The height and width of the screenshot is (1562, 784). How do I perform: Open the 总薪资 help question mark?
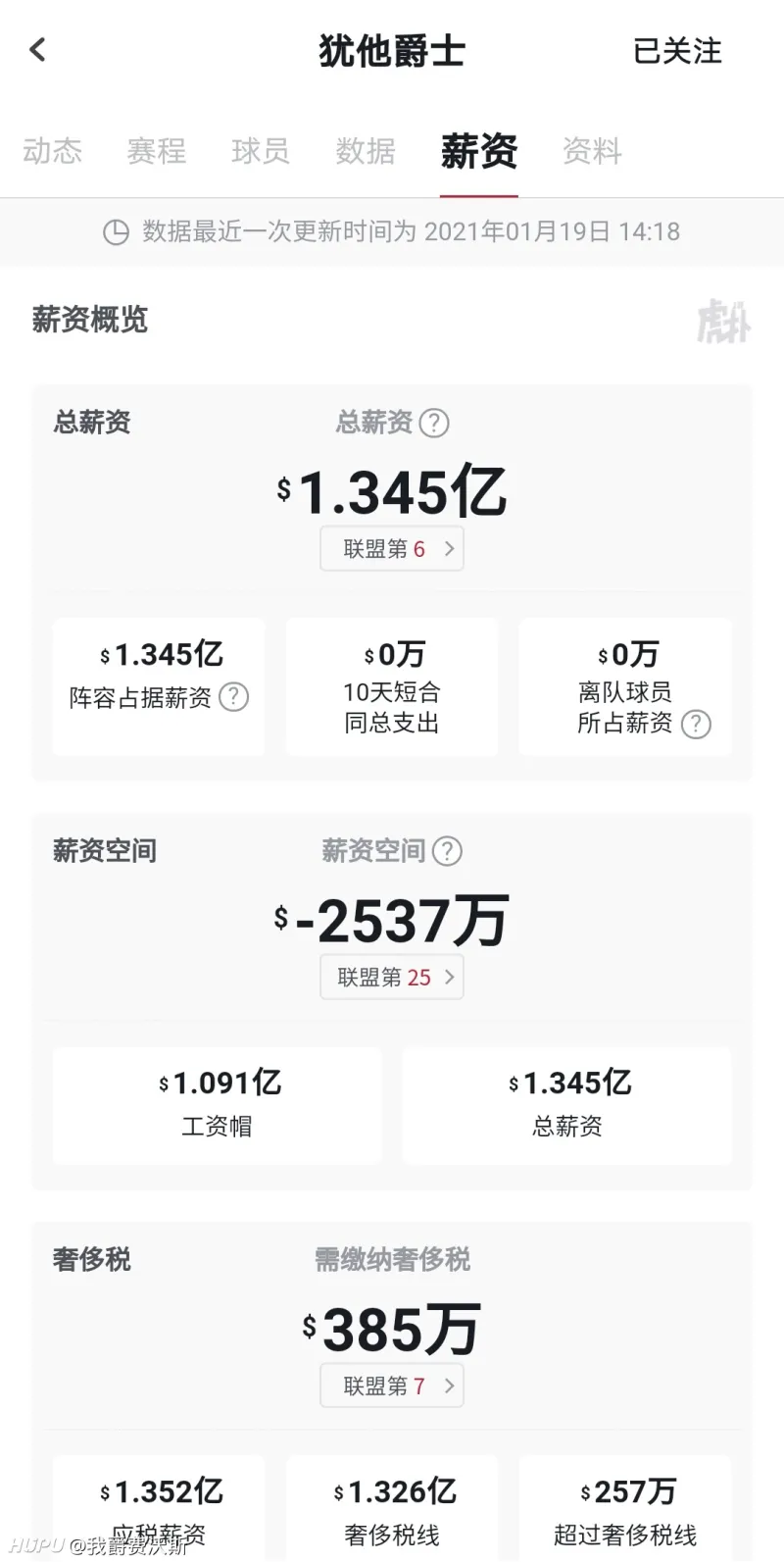tap(434, 424)
